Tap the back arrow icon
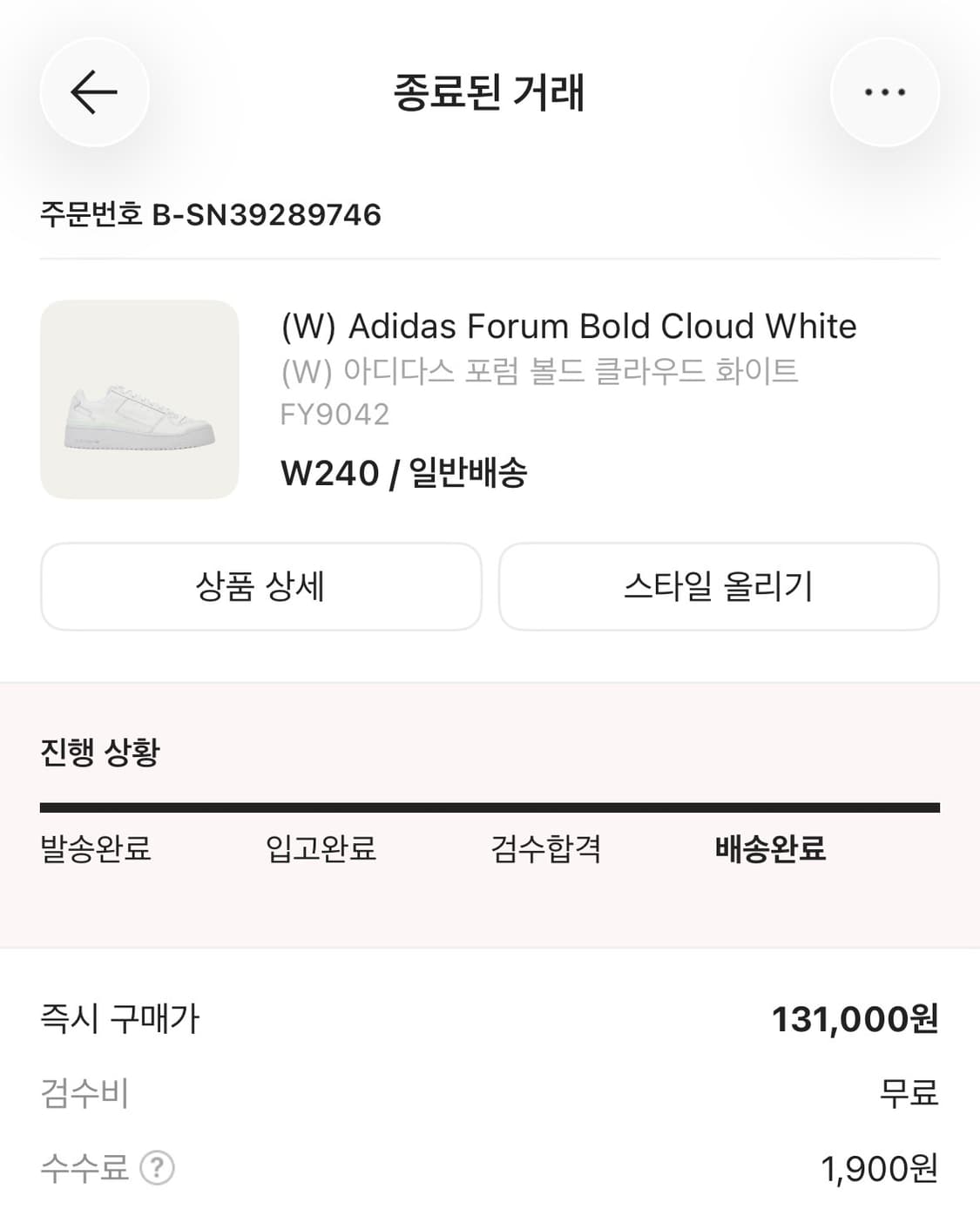Viewport: 980px width, 1209px height. (94, 91)
